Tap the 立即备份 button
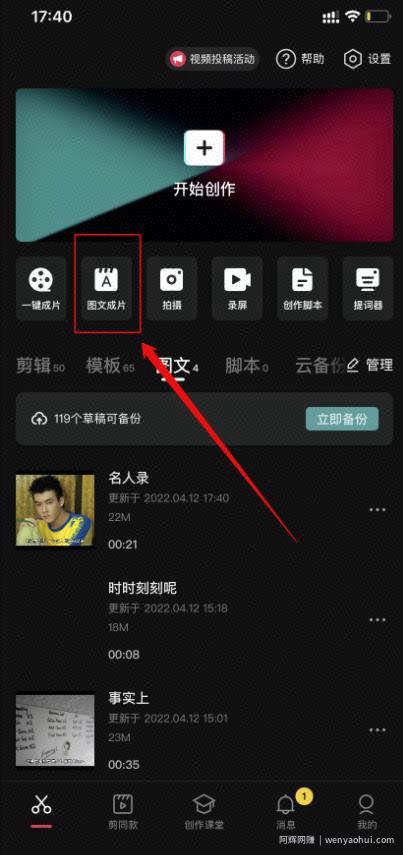The height and width of the screenshot is (855, 403). click(x=342, y=419)
